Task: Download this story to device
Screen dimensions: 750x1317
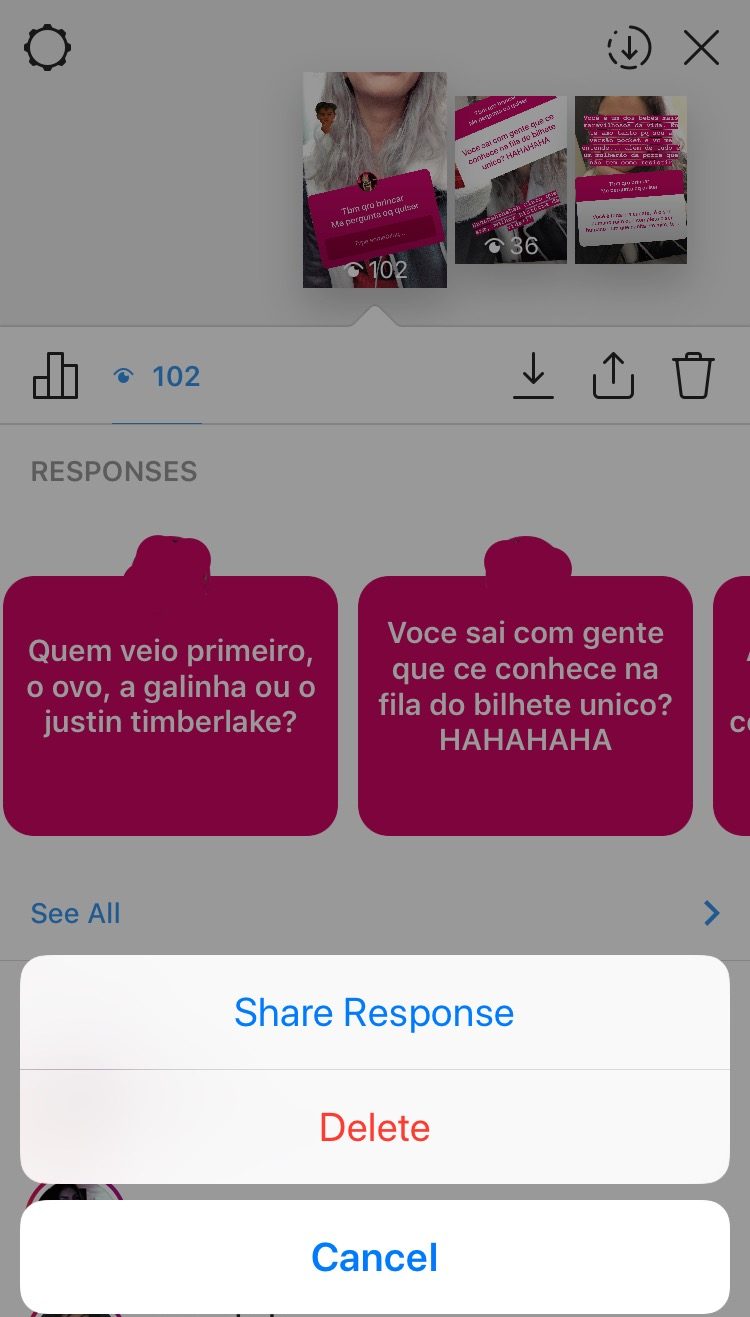Action: click(533, 376)
